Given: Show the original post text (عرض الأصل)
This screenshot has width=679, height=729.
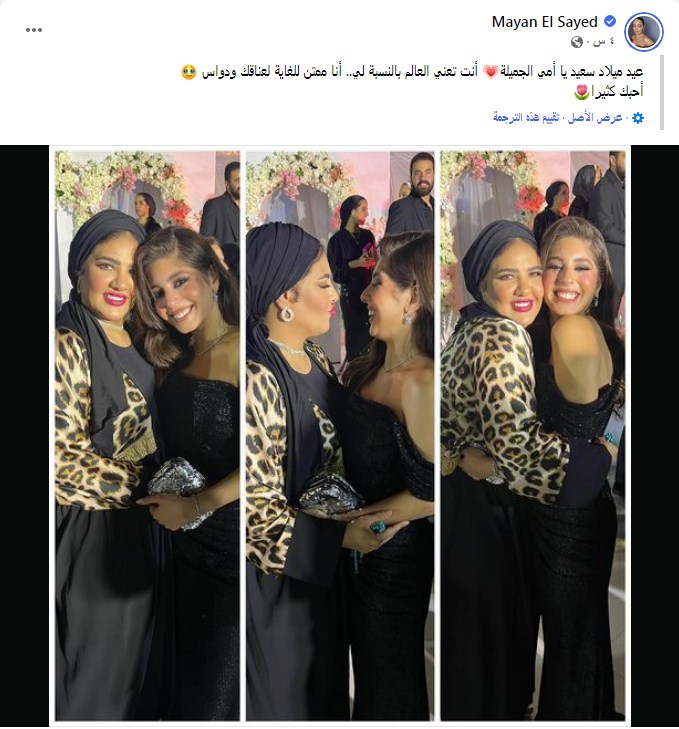Looking at the screenshot, I should coord(596,118).
